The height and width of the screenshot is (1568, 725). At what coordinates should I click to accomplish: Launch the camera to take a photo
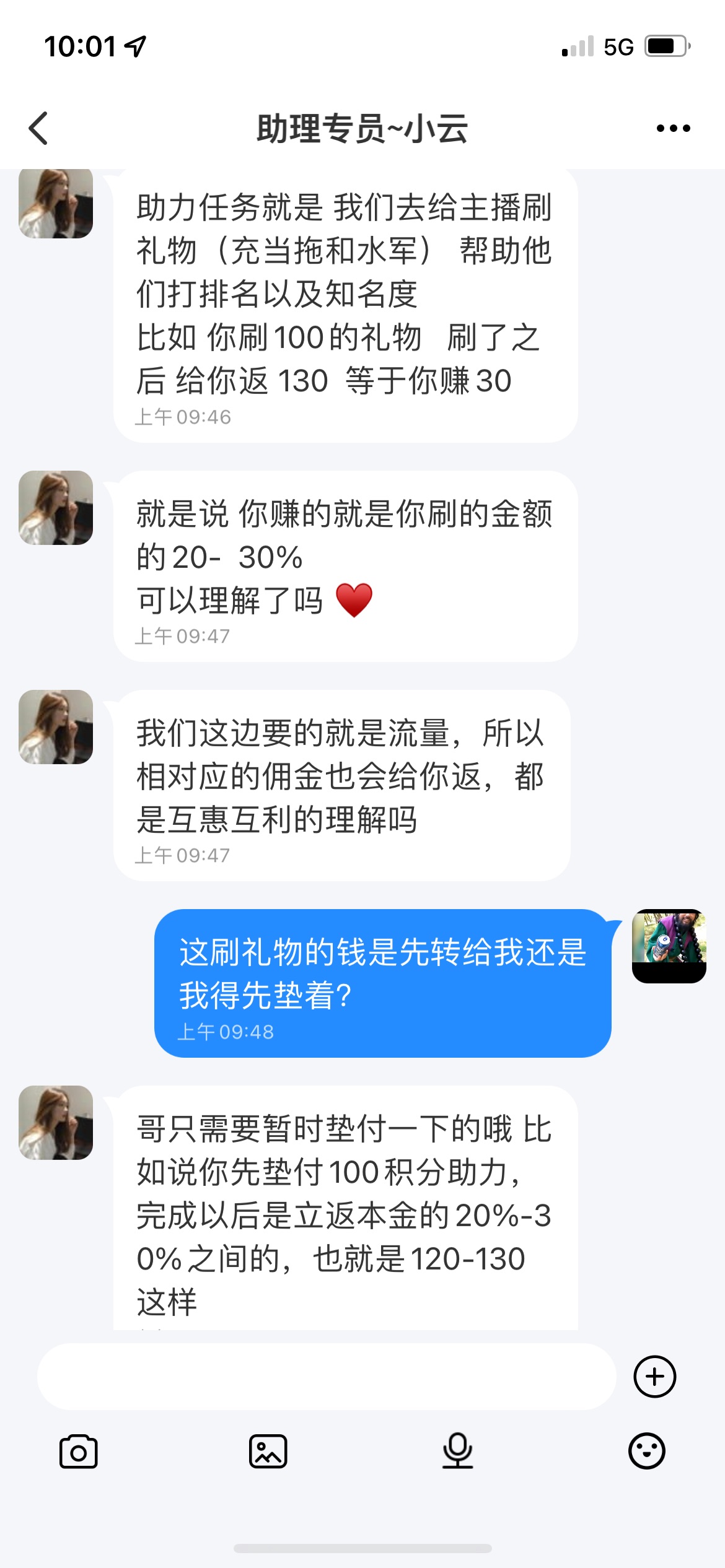79,1452
